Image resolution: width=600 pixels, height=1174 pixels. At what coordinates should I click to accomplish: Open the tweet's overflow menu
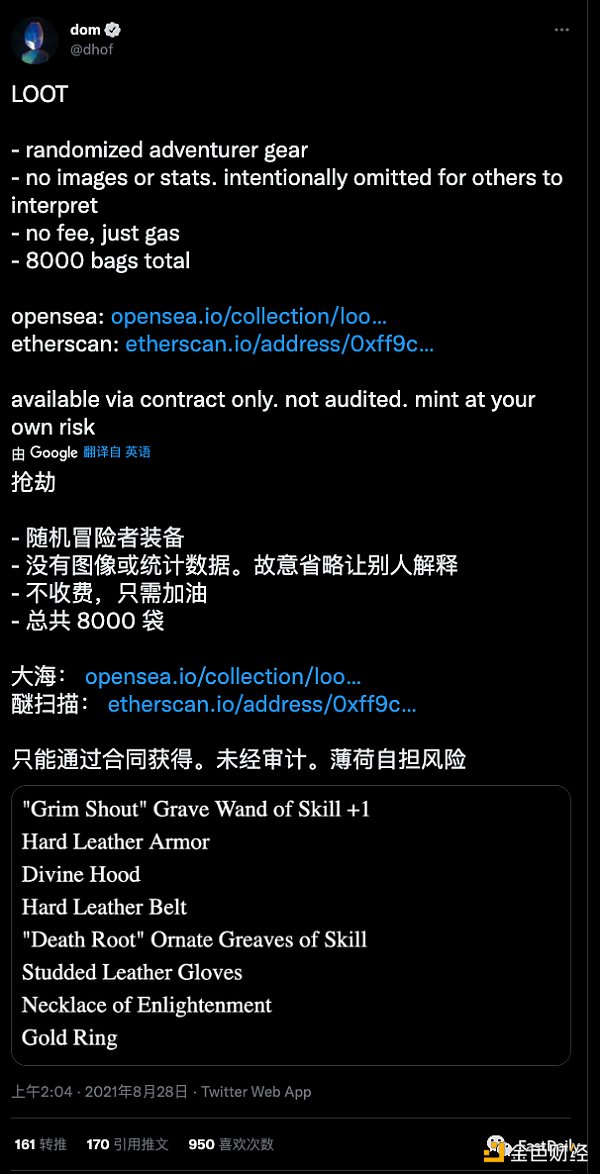pos(563,31)
